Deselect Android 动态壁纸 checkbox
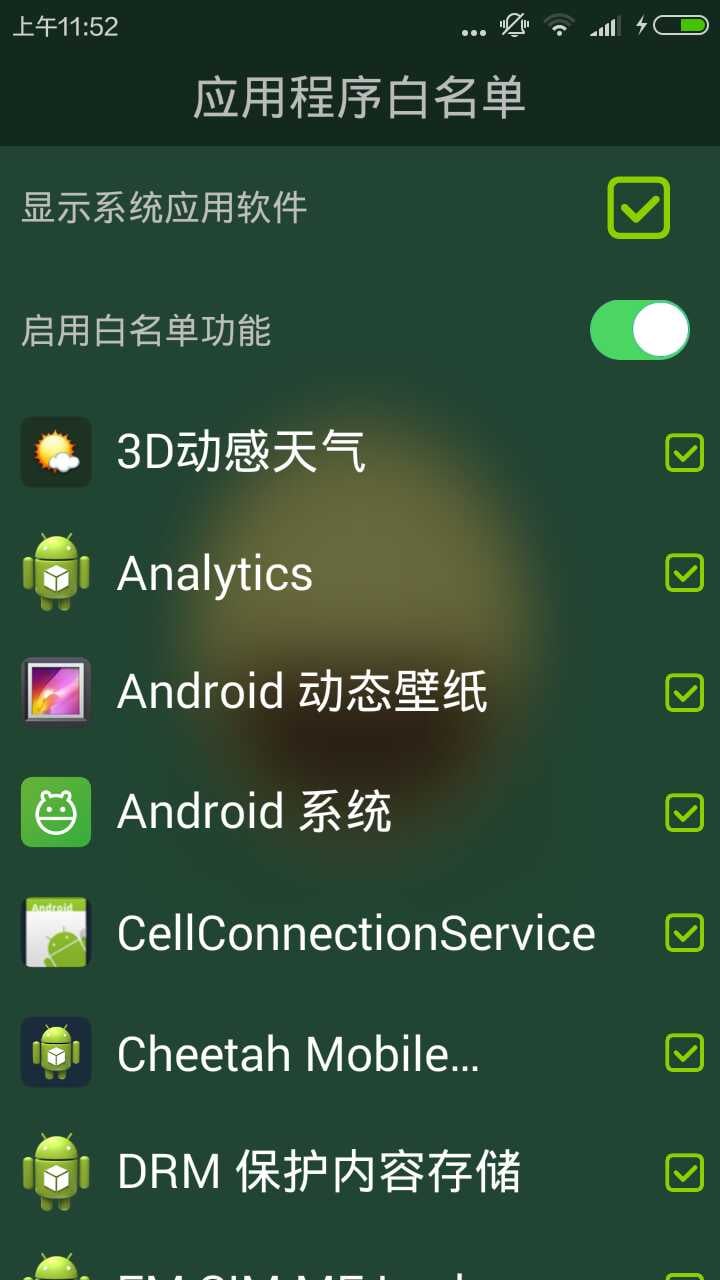The width and height of the screenshot is (720, 1280). point(685,693)
